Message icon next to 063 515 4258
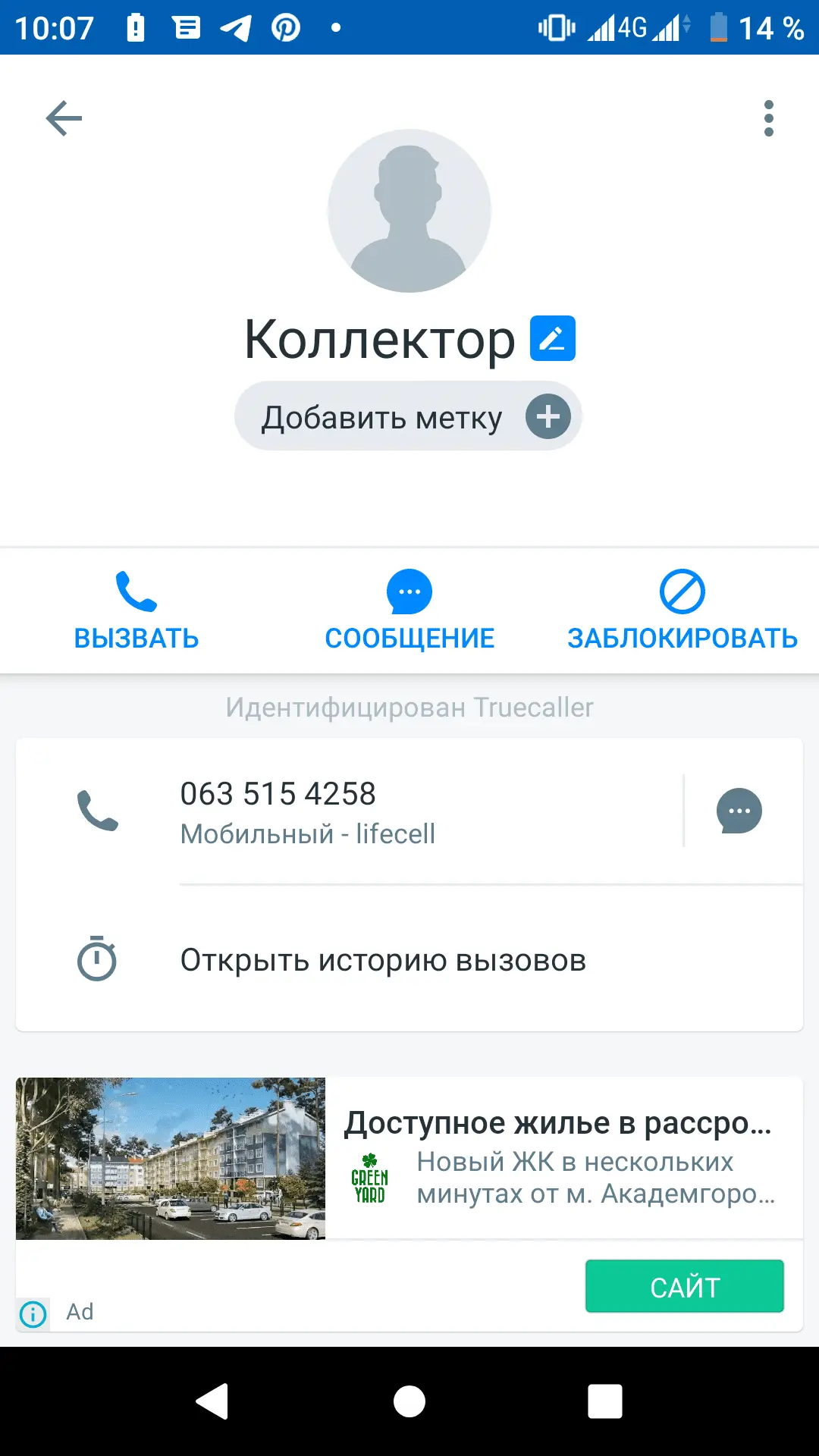Image resolution: width=819 pixels, height=1456 pixels. 739,811
